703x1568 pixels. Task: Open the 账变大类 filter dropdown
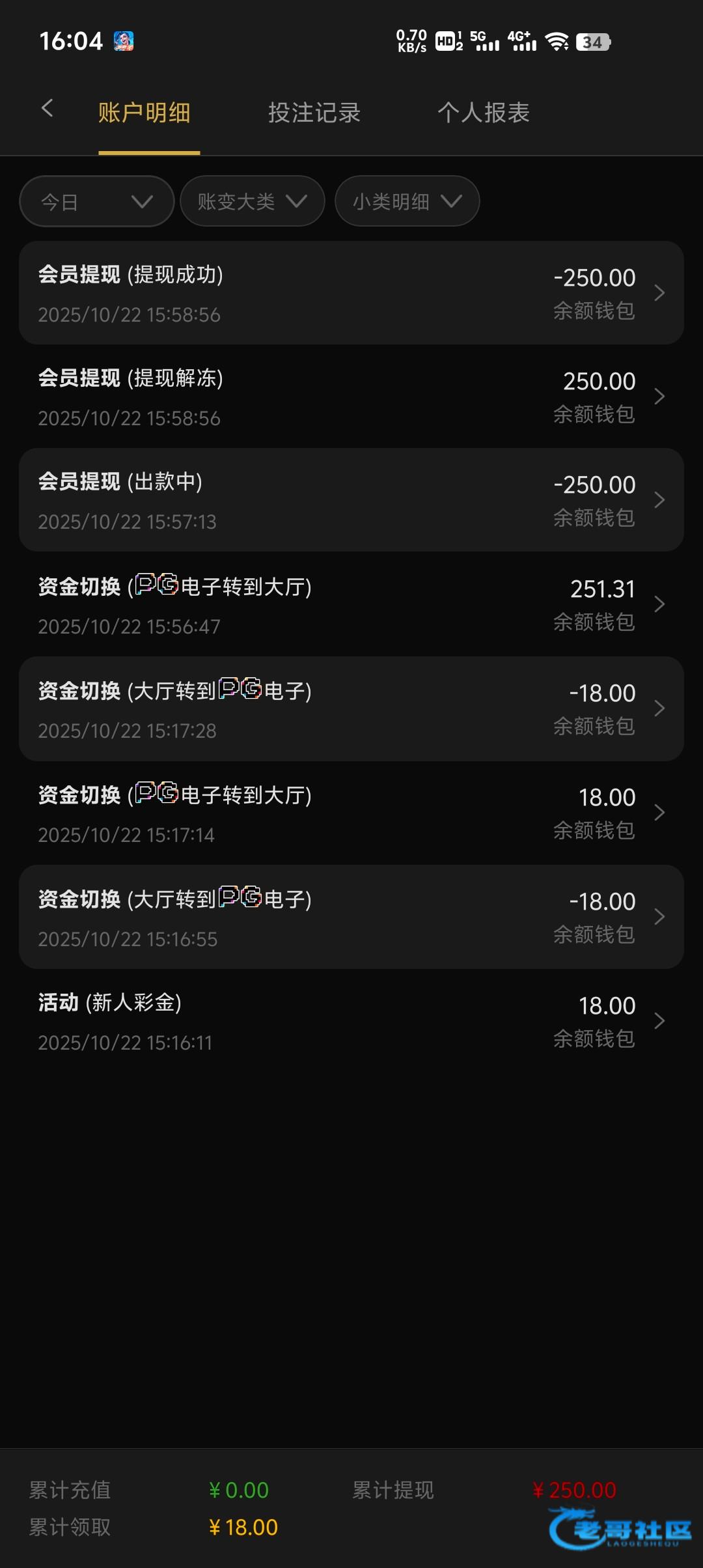click(x=252, y=201)
